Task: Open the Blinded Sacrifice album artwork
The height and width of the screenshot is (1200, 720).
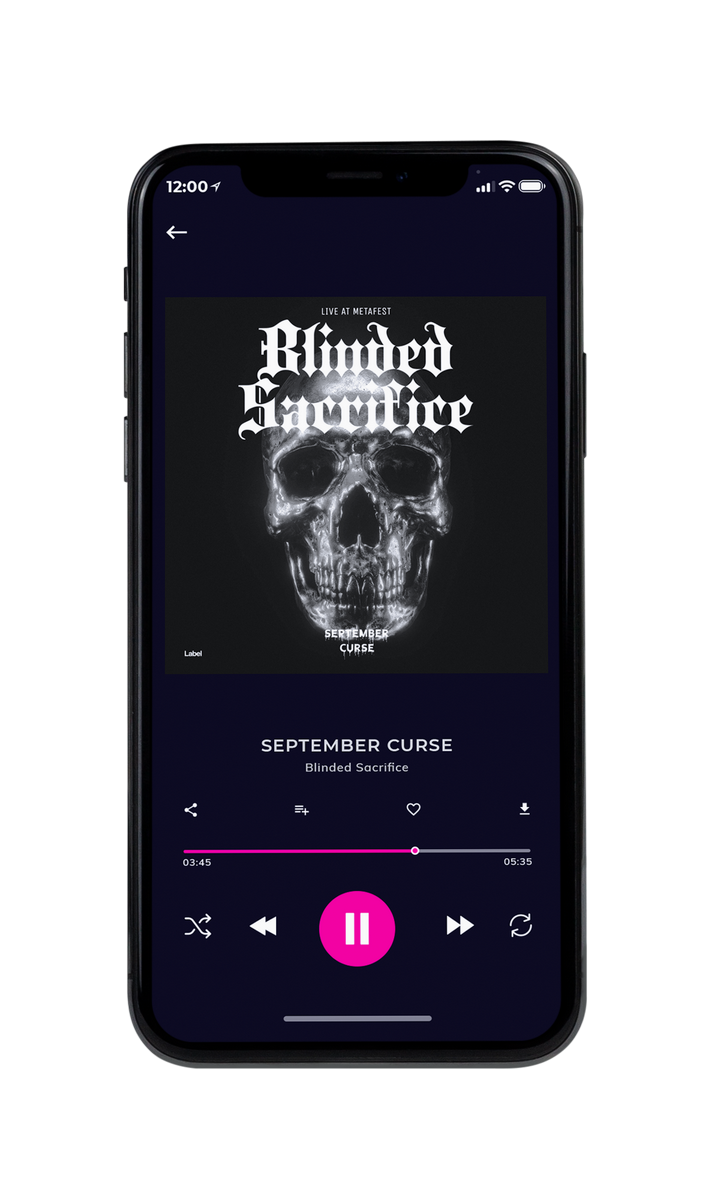Action: [x=356, y=485]
